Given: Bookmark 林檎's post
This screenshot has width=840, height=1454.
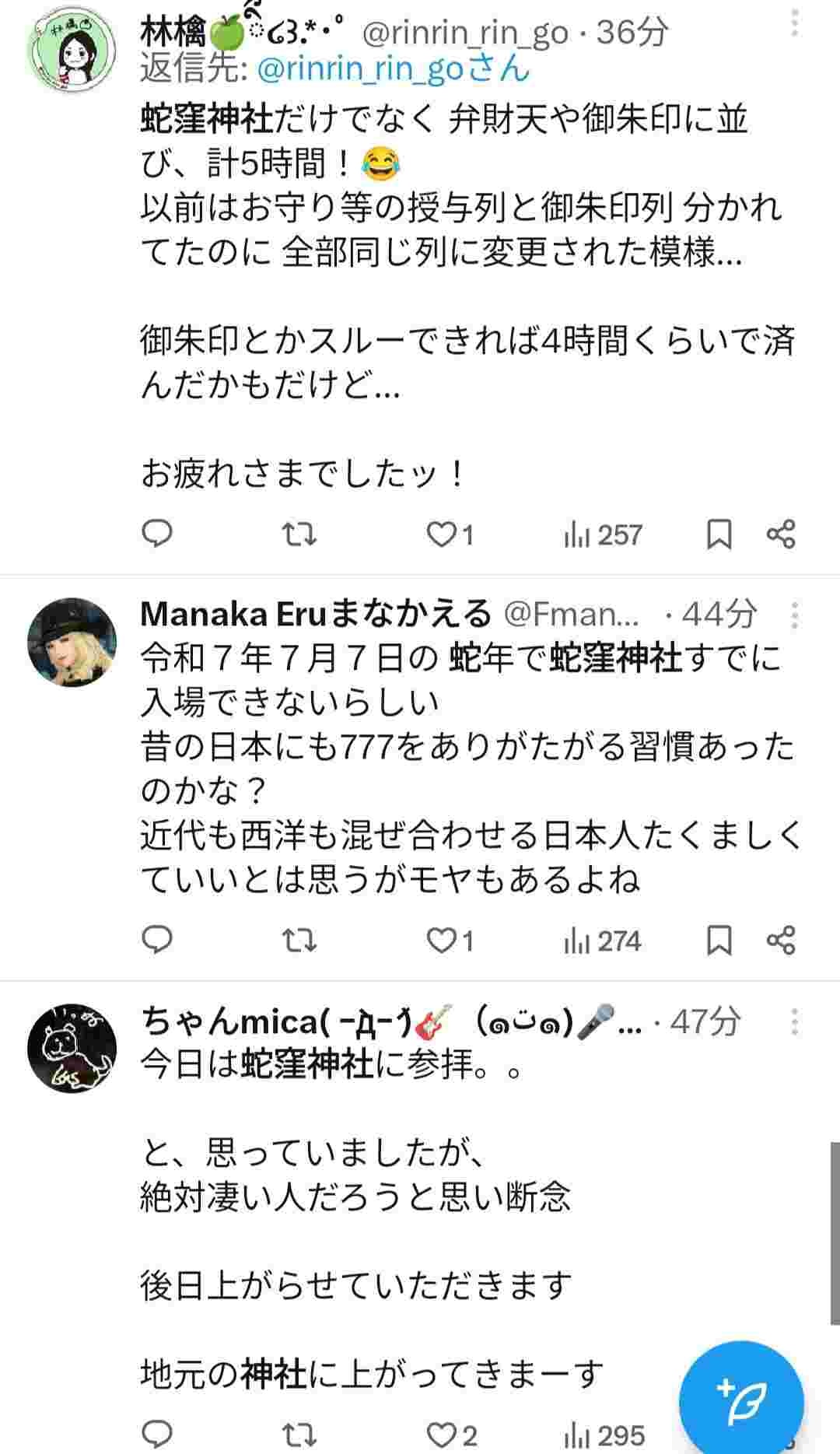Looking at the screenshot, I should 719,534.
